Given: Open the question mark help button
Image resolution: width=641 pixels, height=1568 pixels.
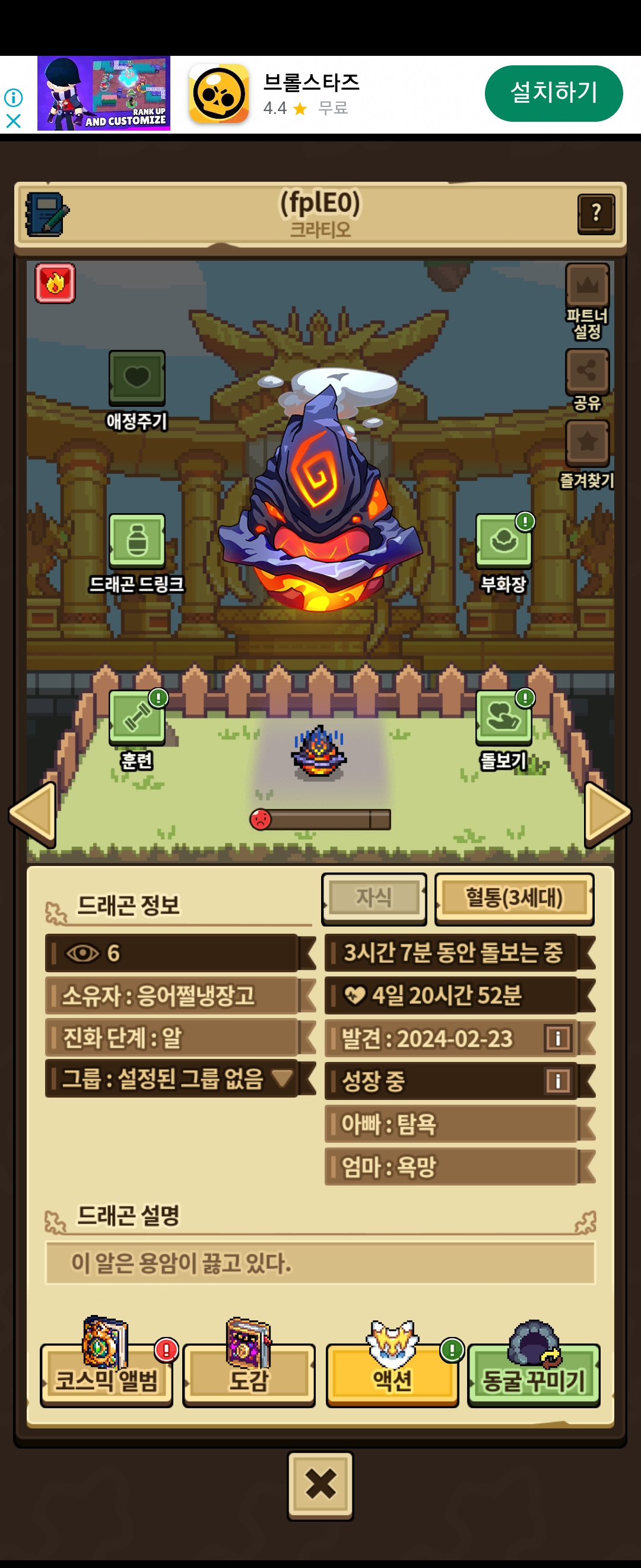Looking at the screenshot, I should (595, 213).
